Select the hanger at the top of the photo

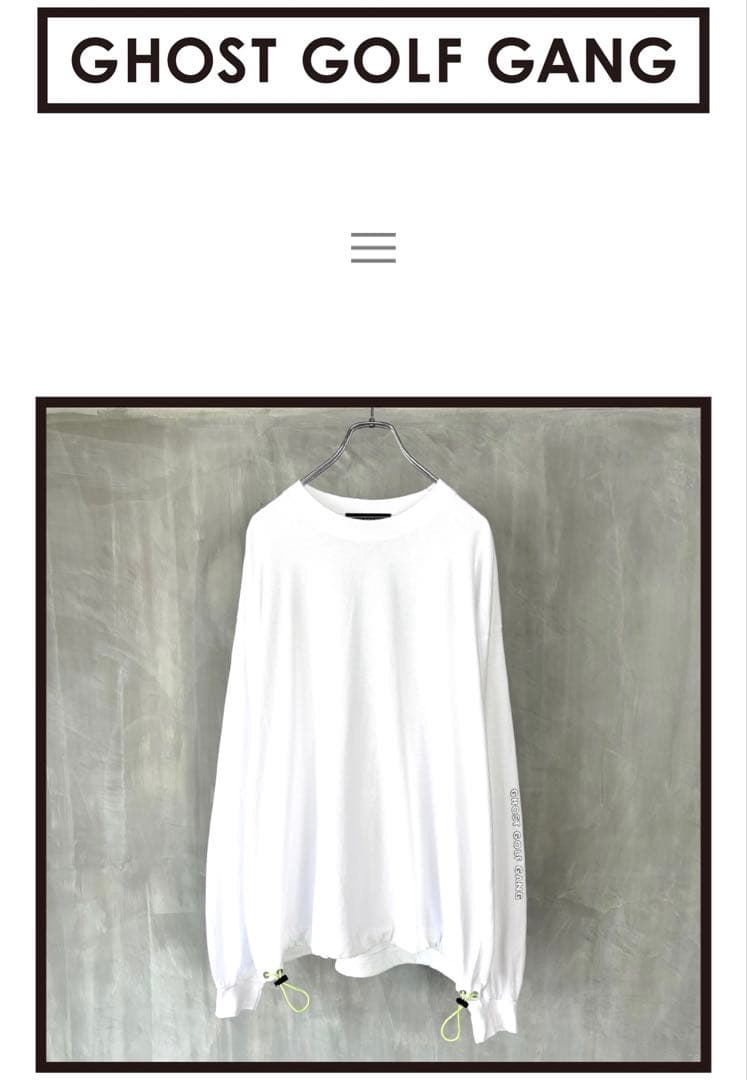[x=373, y=440]
